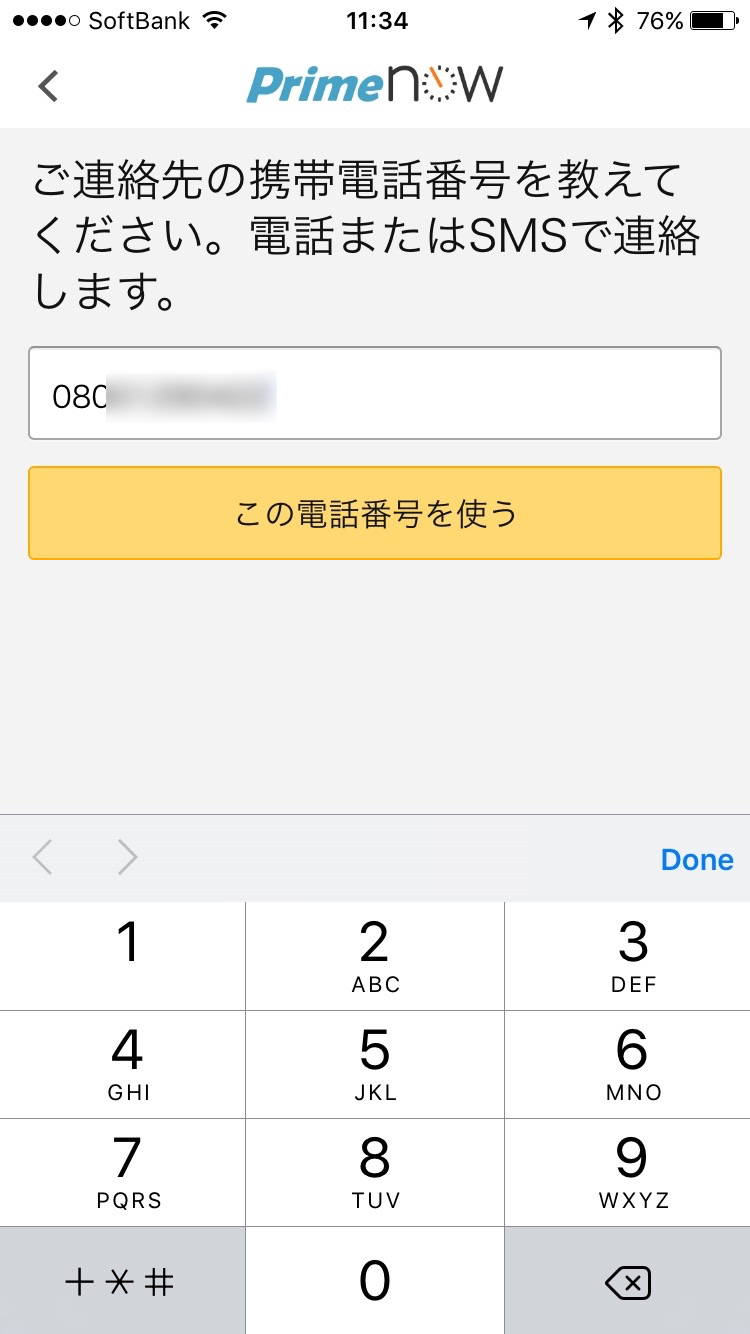
Task: Hit the 4 key on the keypad
Action: (x=124, y=1064)
